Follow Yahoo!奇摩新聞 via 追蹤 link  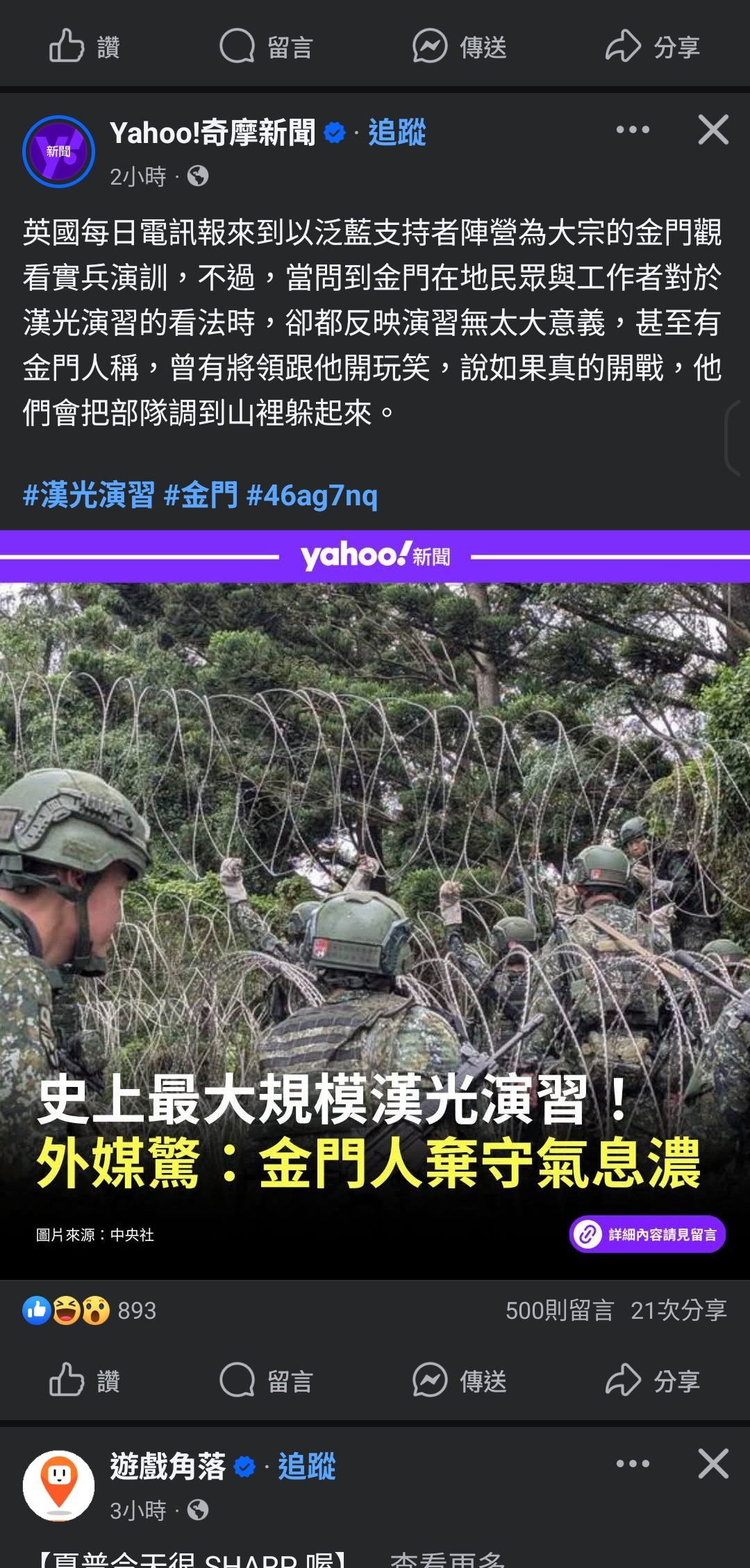point(397,133)
